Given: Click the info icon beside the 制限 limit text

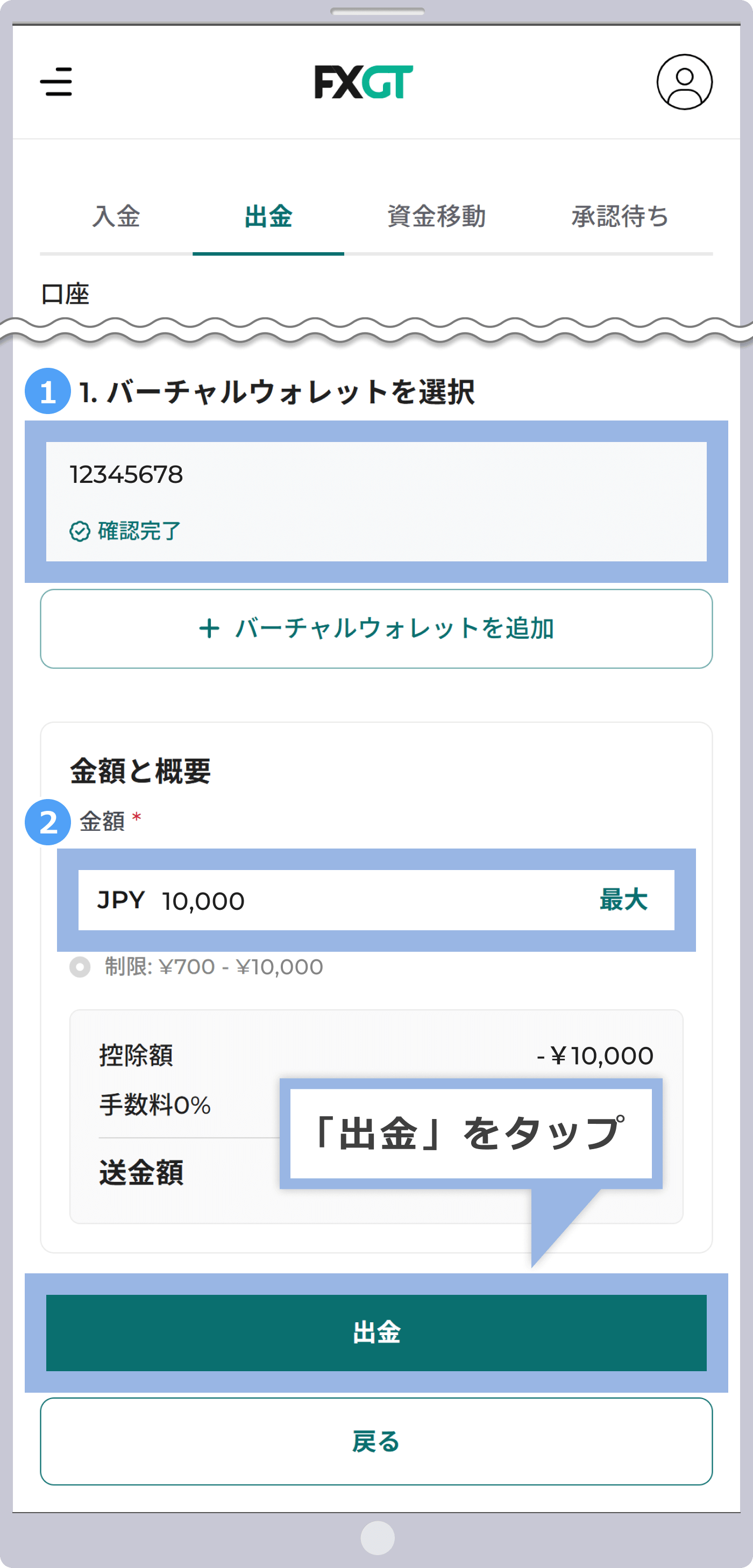Looking at the screenshot, I should point(79,967).
